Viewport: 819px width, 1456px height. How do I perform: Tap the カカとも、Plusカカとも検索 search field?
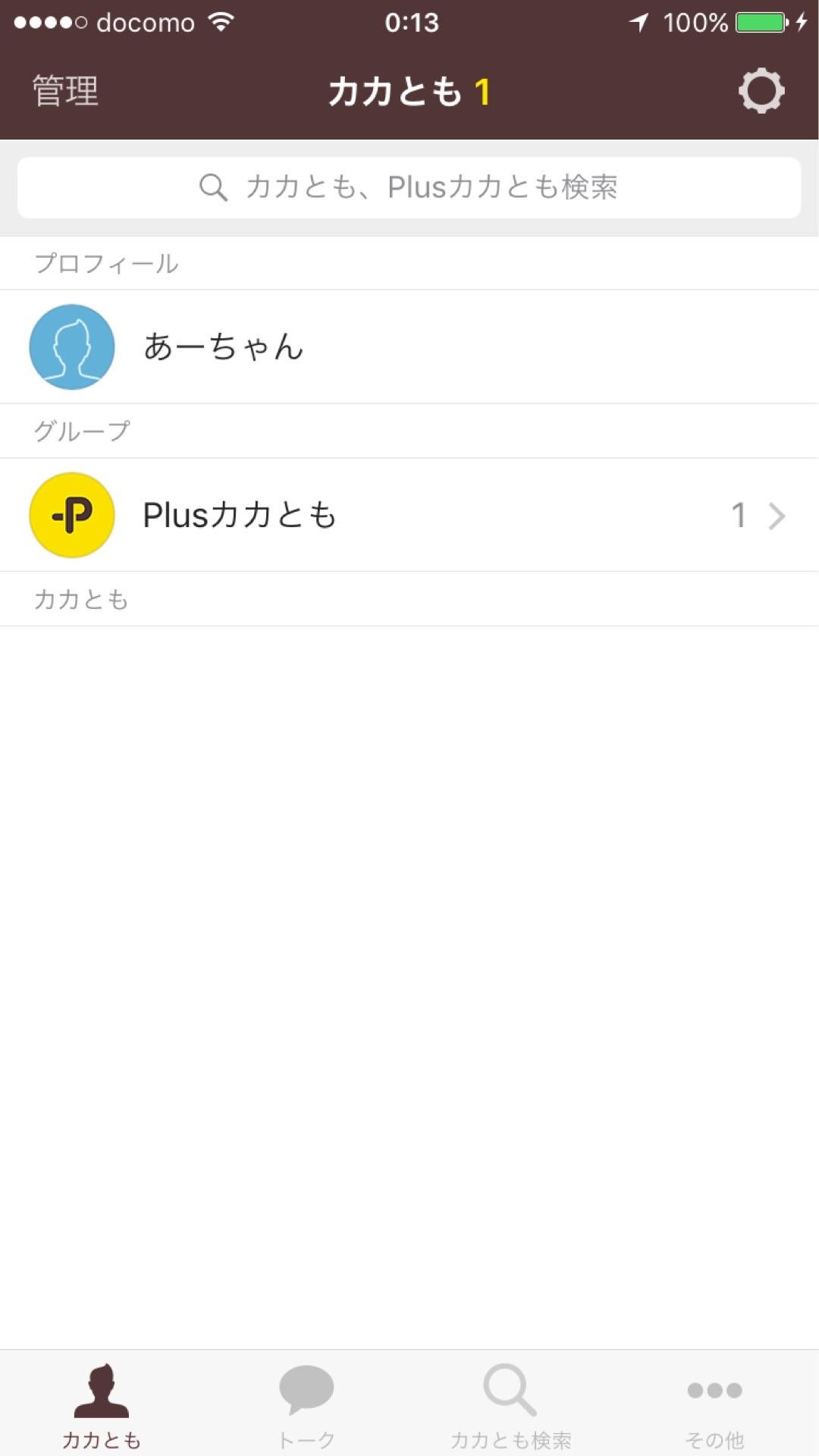click(409, 187)
